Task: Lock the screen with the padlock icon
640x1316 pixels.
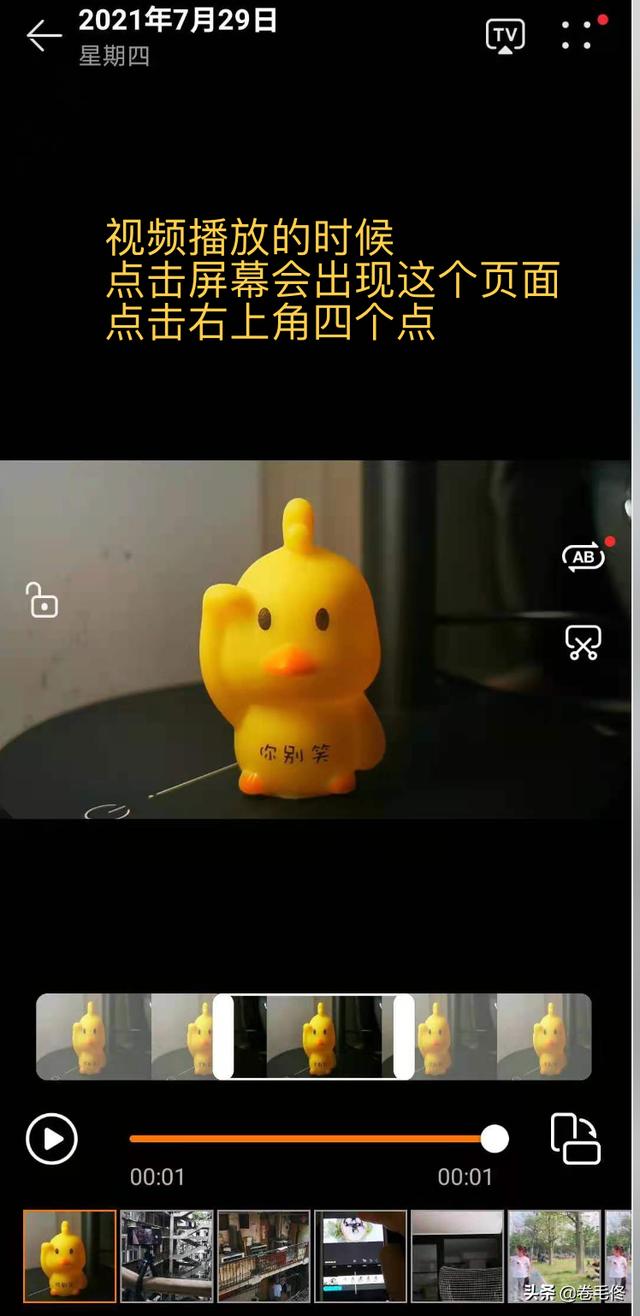Action: (42, 600)
